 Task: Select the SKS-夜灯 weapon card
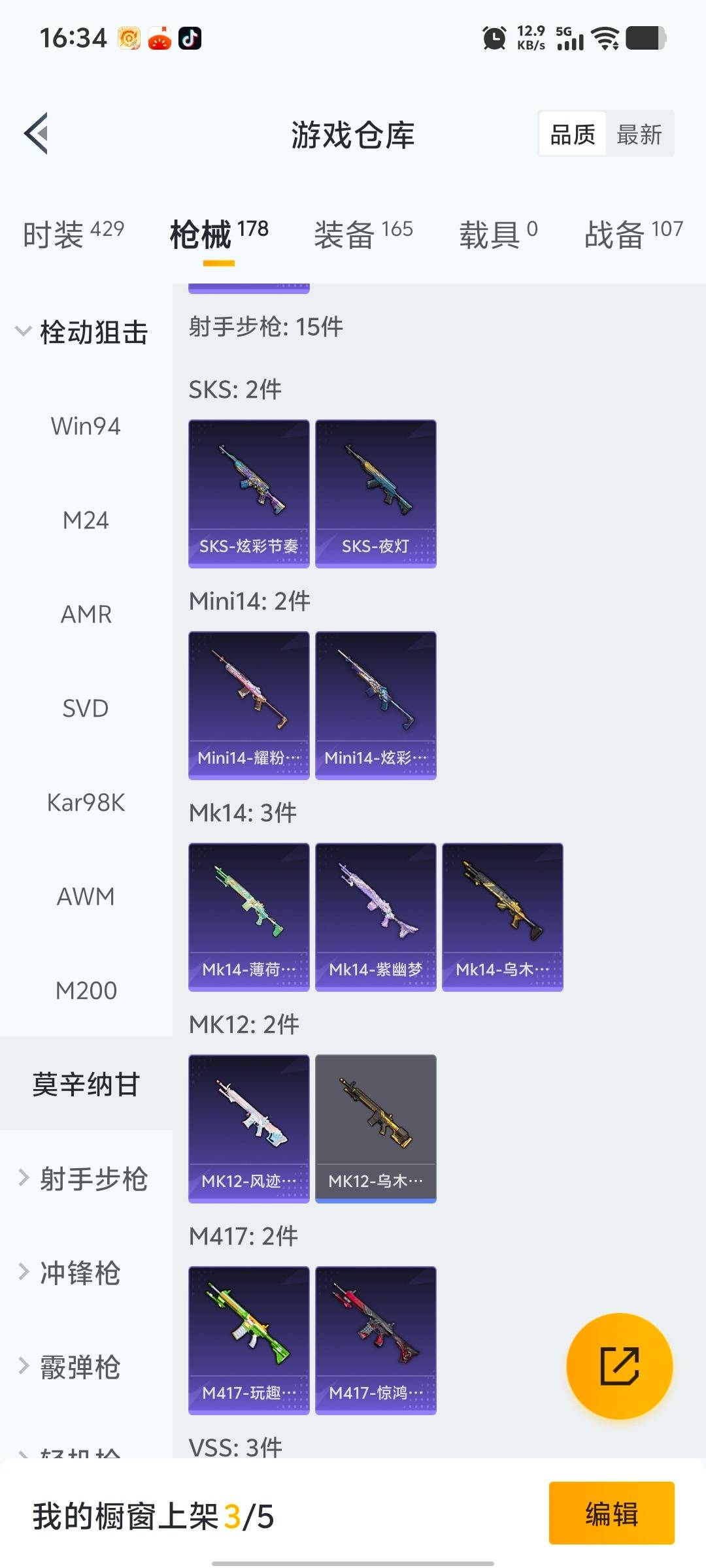click(x=375, y=490)
